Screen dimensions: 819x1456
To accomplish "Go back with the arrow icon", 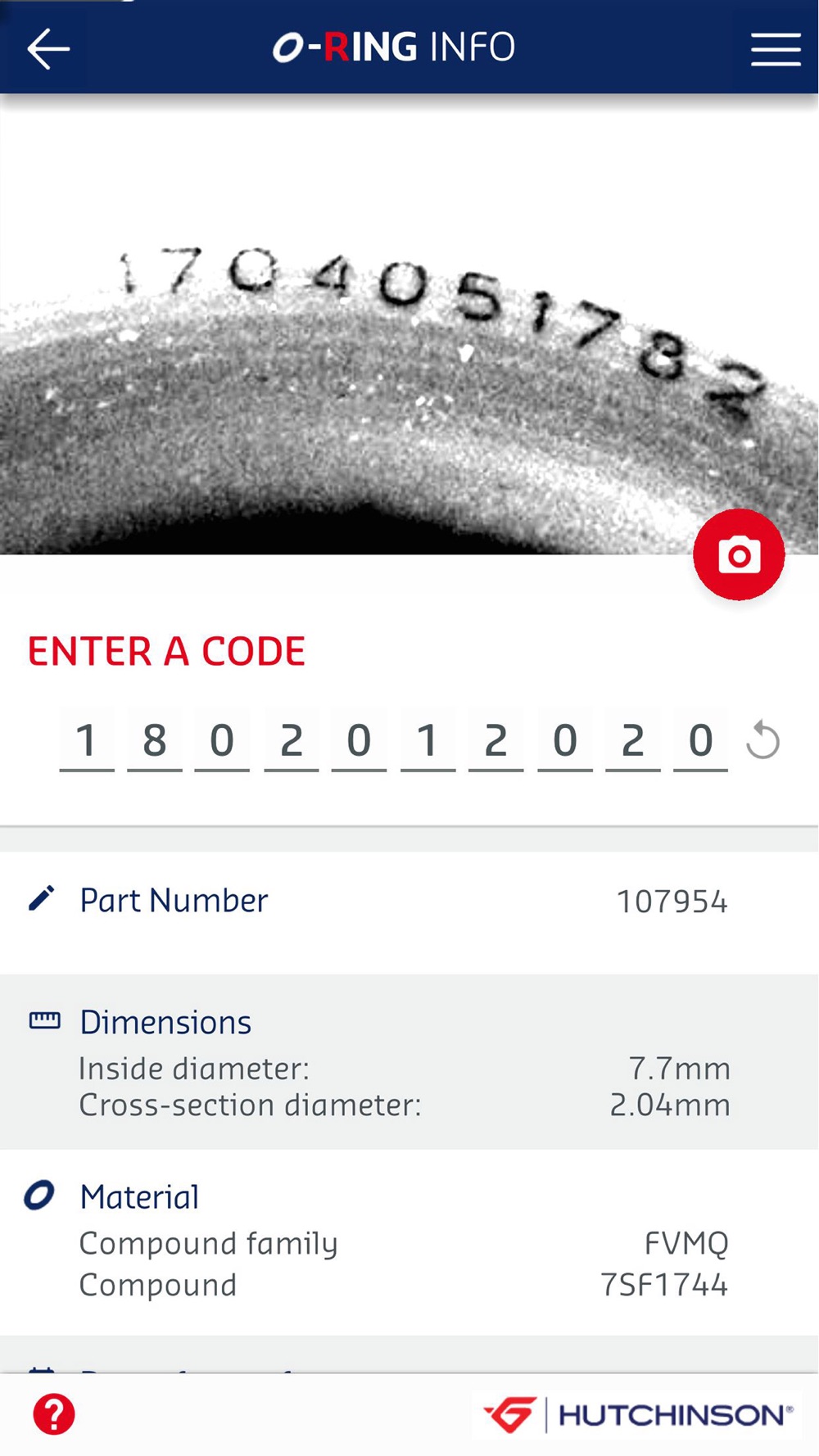I will click(48, 48).
